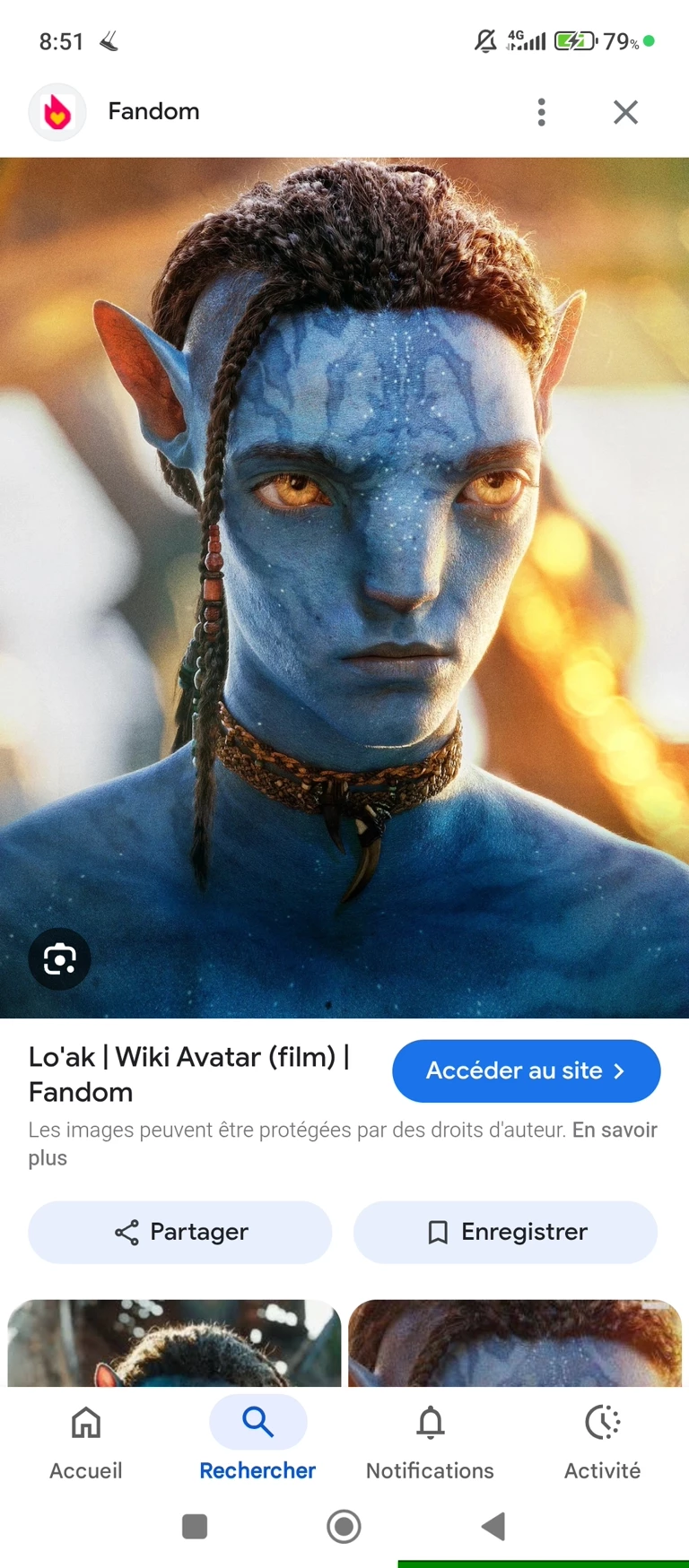Image resolution: width=689 pixels, height=1568 pixels.
Task: Tap Accéder au site button
Action: pos(526,1070)
